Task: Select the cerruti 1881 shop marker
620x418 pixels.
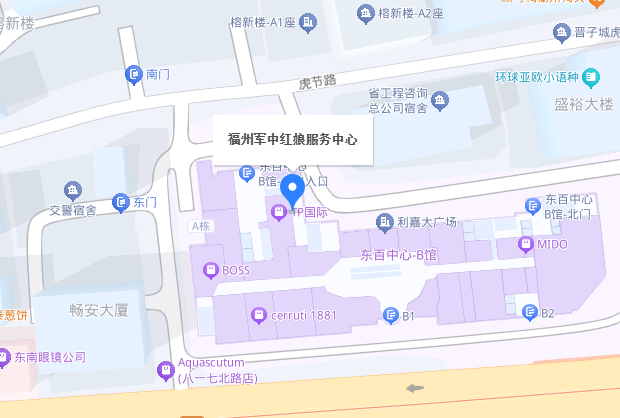Action: coord(260,315)
